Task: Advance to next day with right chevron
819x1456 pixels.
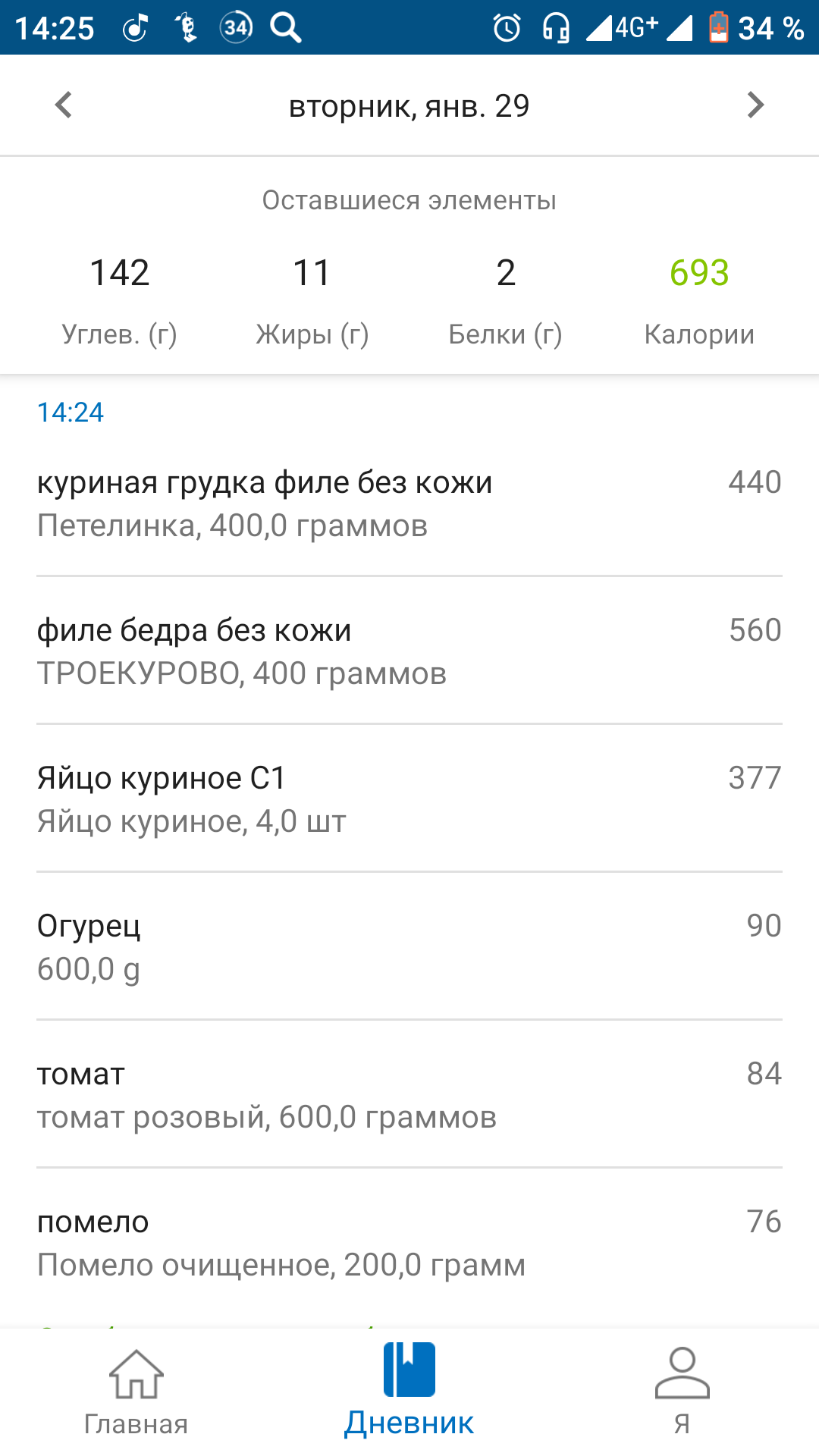Action: [x=755, y=105]
